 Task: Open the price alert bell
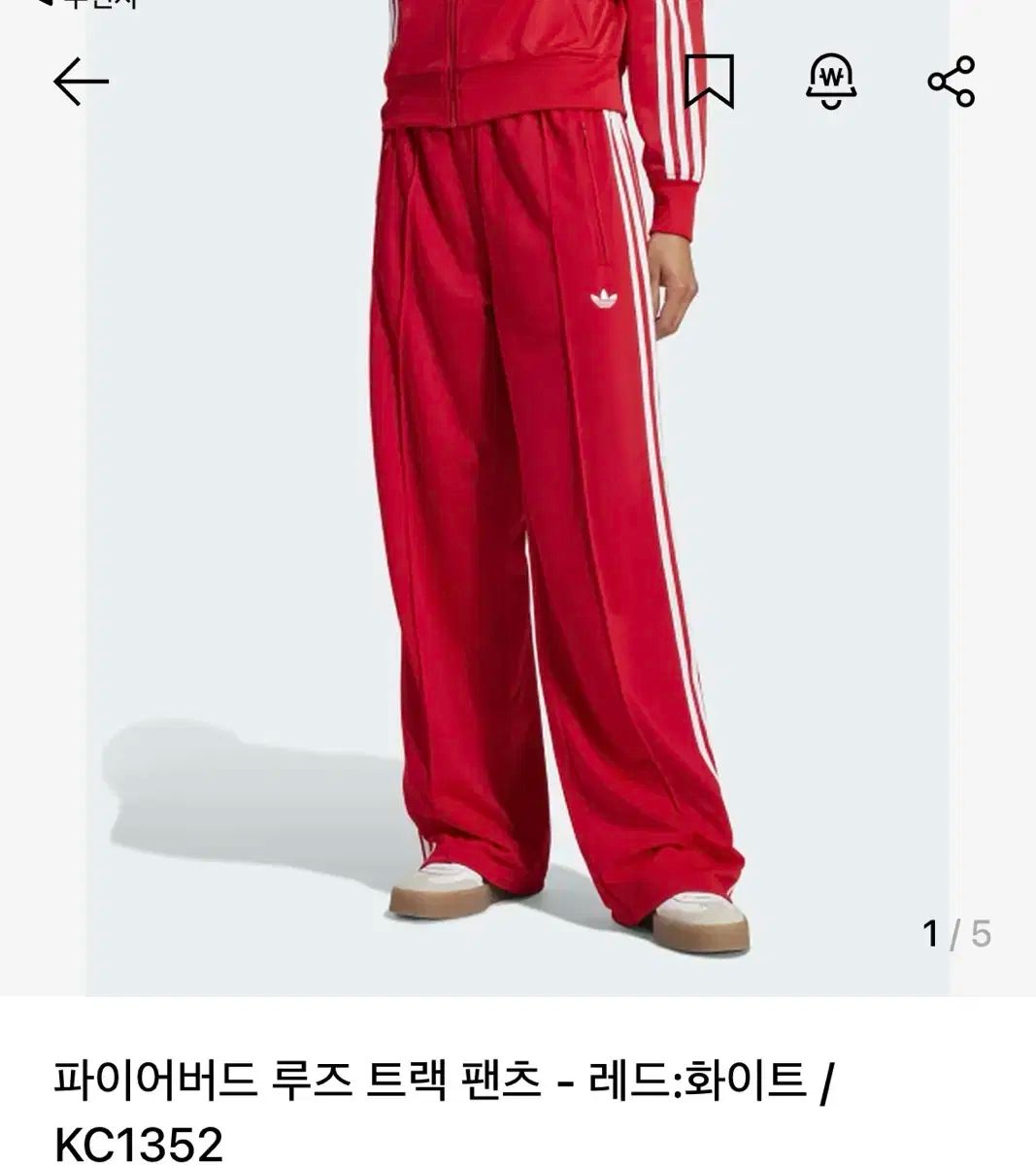pos(831,81)
